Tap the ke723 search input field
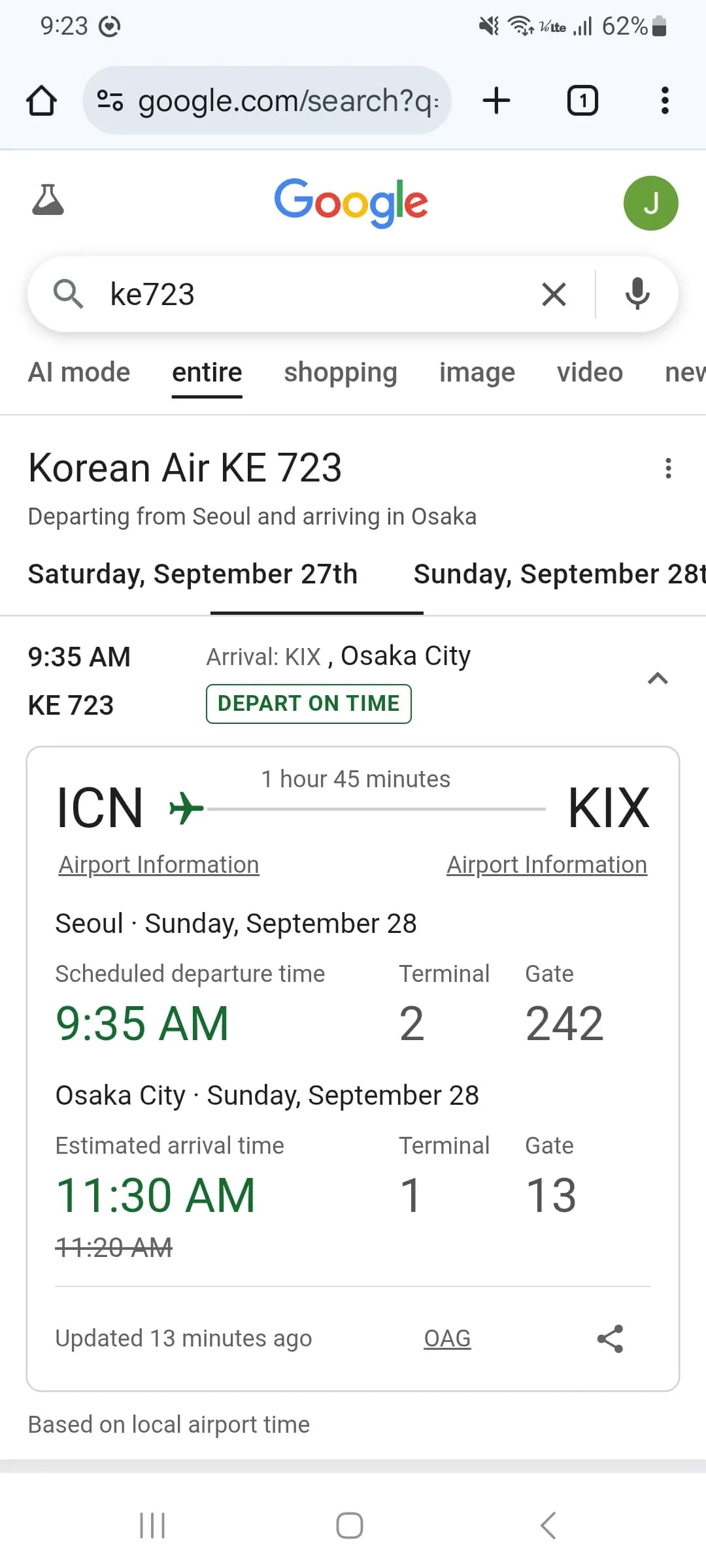The image size is (706, 1568). (294, 294)
